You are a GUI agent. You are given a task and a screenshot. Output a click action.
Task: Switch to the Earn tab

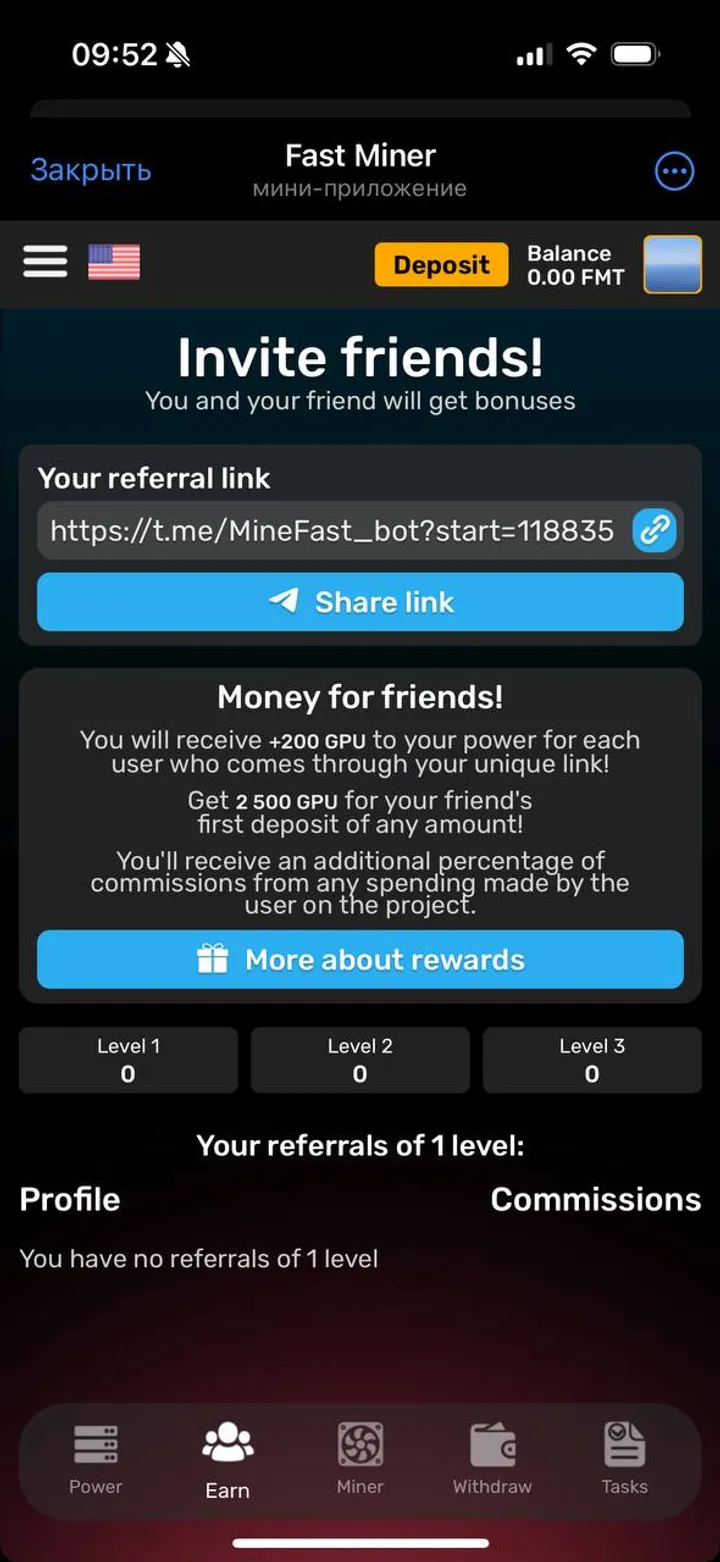click(228, 1460)
